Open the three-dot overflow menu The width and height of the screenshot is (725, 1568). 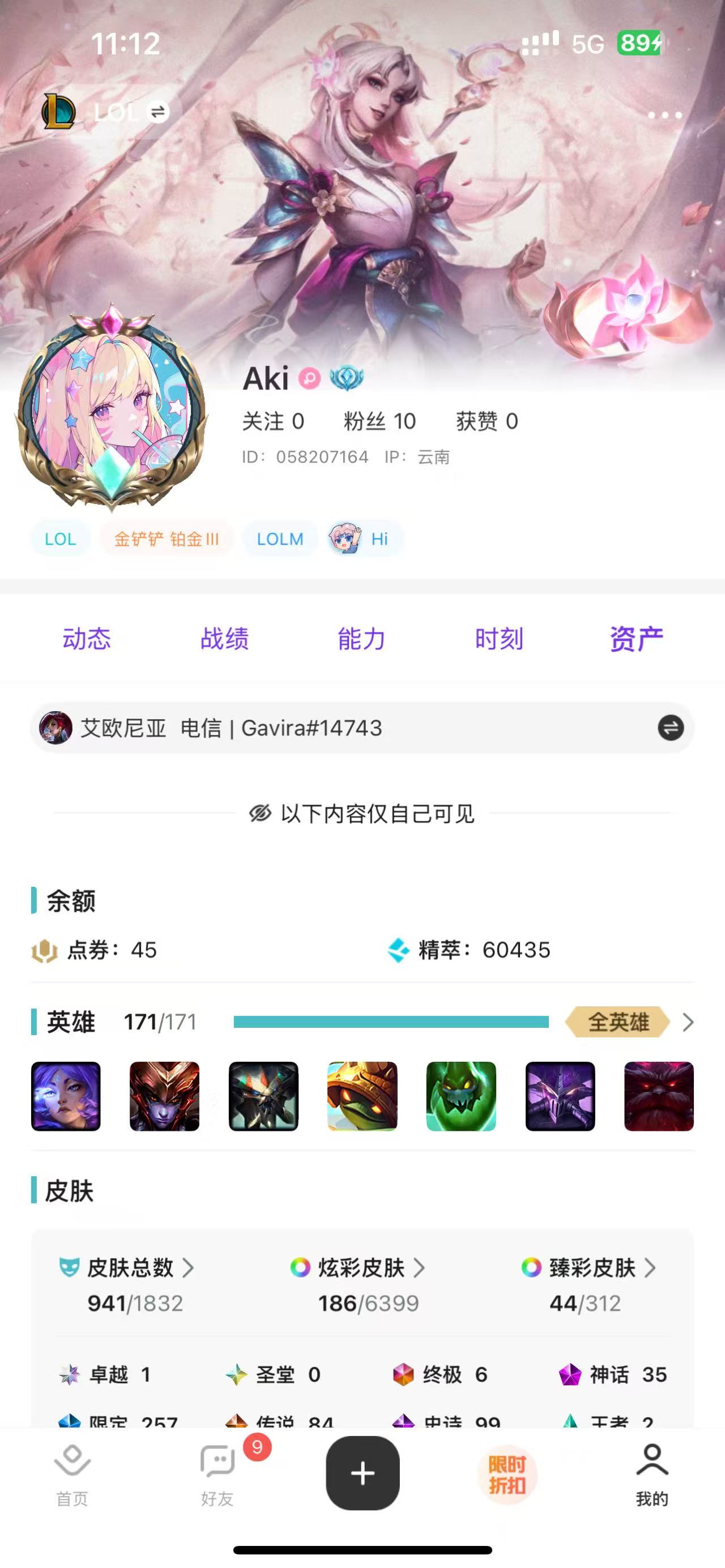point(665,115)
